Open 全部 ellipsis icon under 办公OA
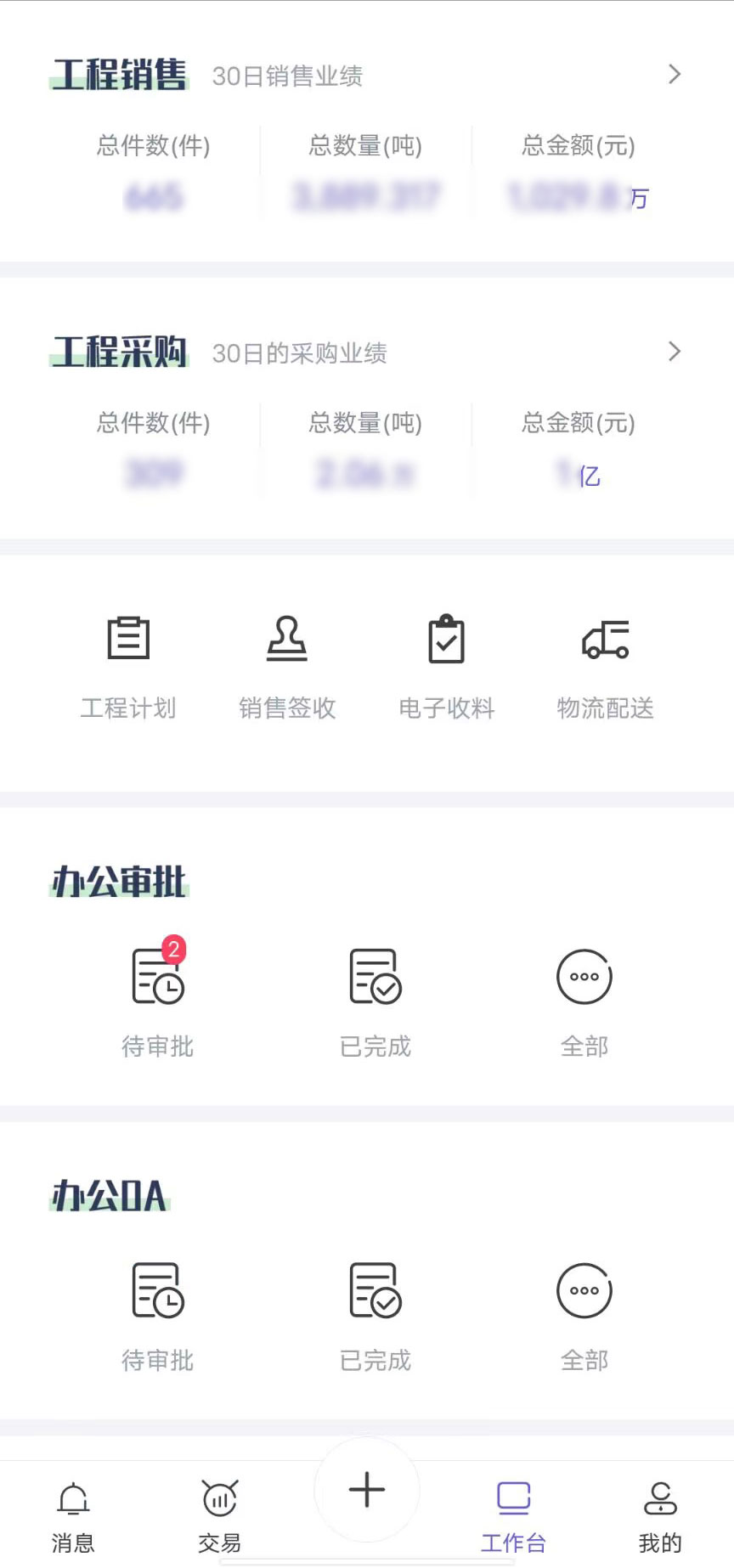The height and width of the screenshot is (1568, 734). coord(584,1290)
